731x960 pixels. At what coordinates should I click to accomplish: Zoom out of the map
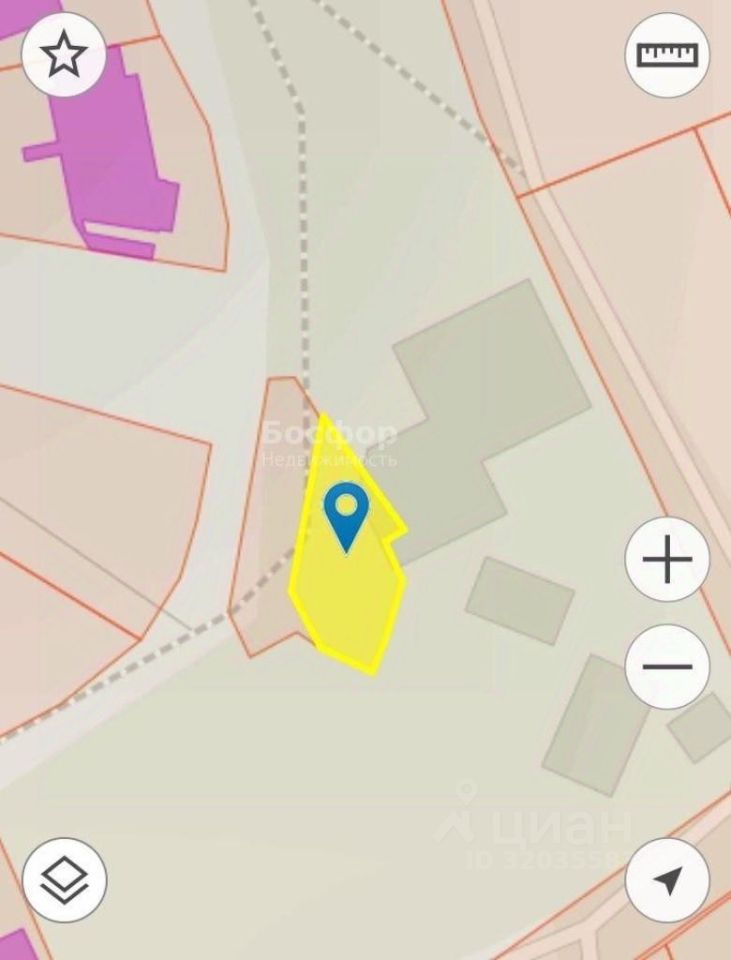tap(667, 666)
